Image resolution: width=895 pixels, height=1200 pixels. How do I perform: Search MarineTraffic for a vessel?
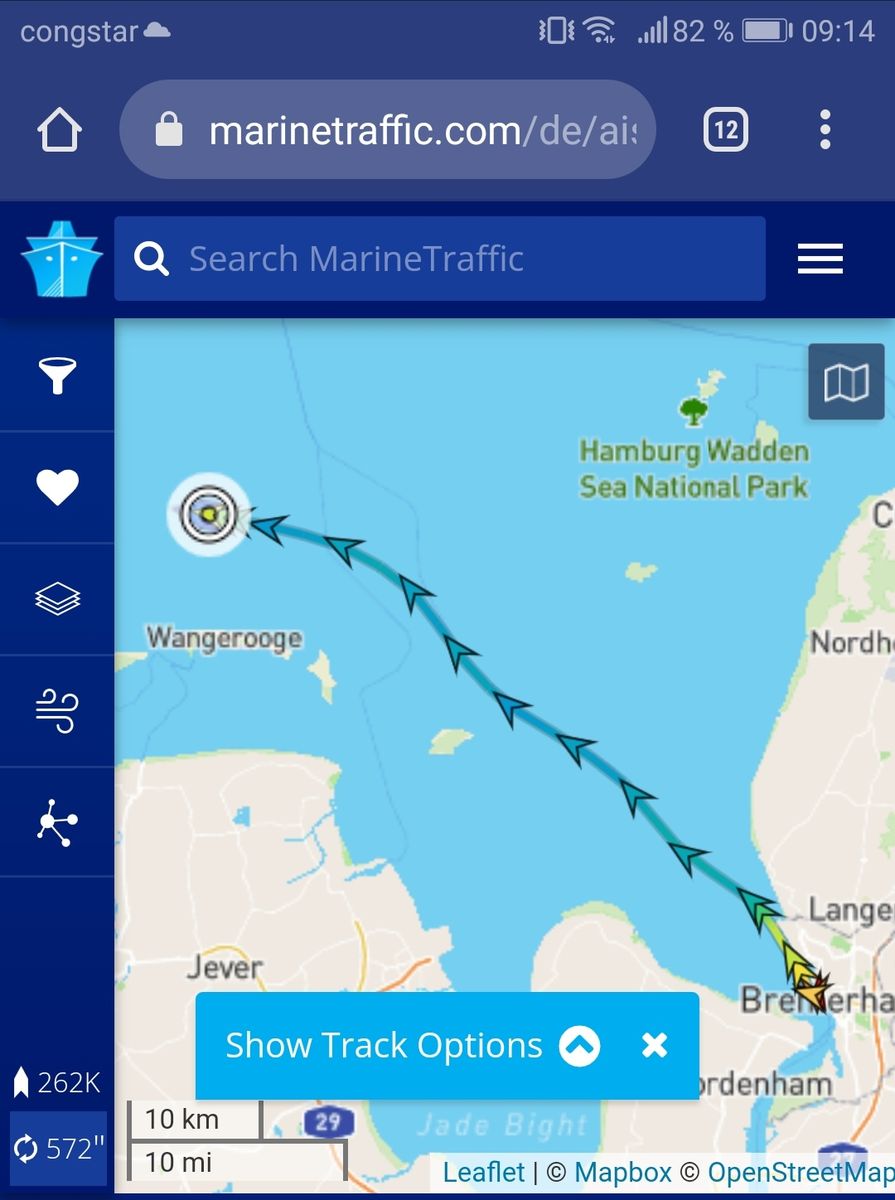coord(440,259)
